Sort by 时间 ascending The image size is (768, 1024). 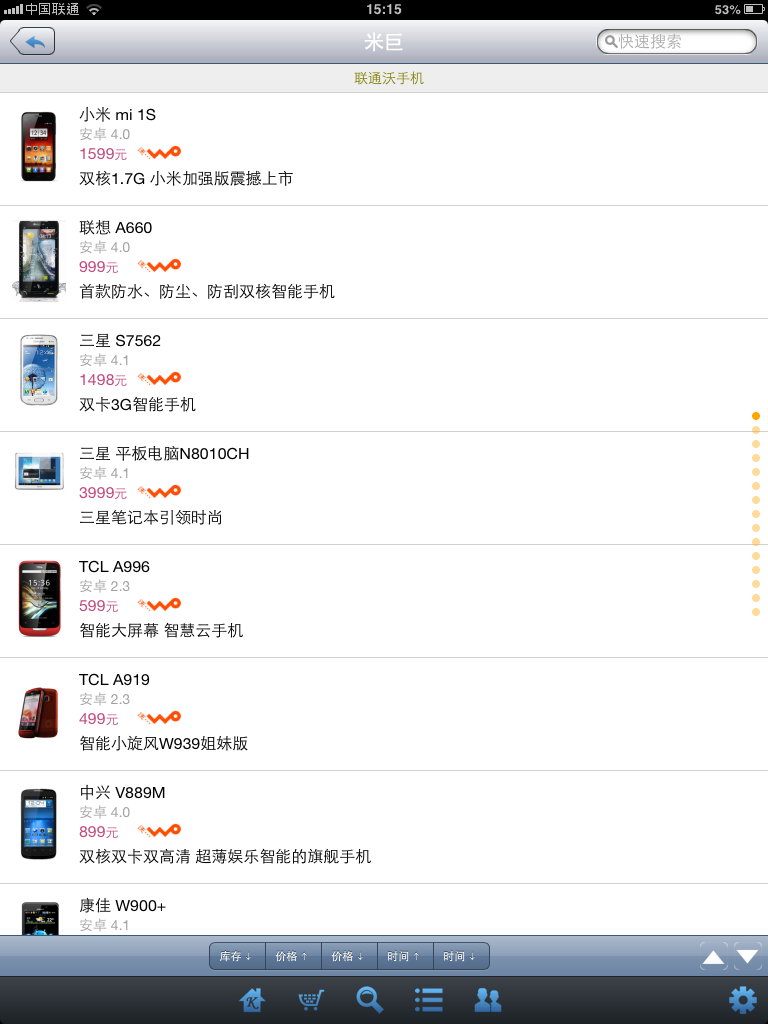tap(405, 956)
